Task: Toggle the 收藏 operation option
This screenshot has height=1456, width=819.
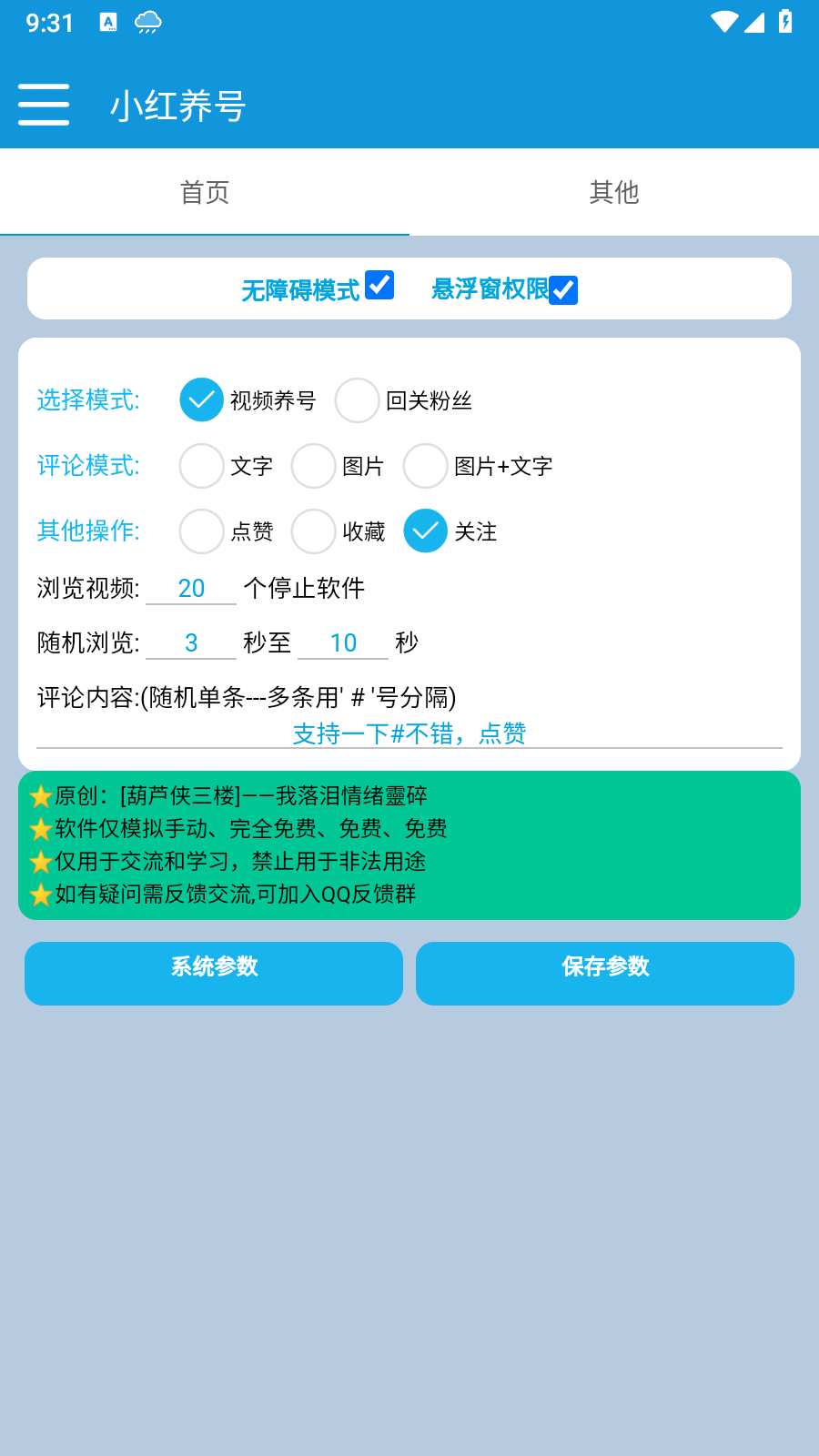Action: 314,531
